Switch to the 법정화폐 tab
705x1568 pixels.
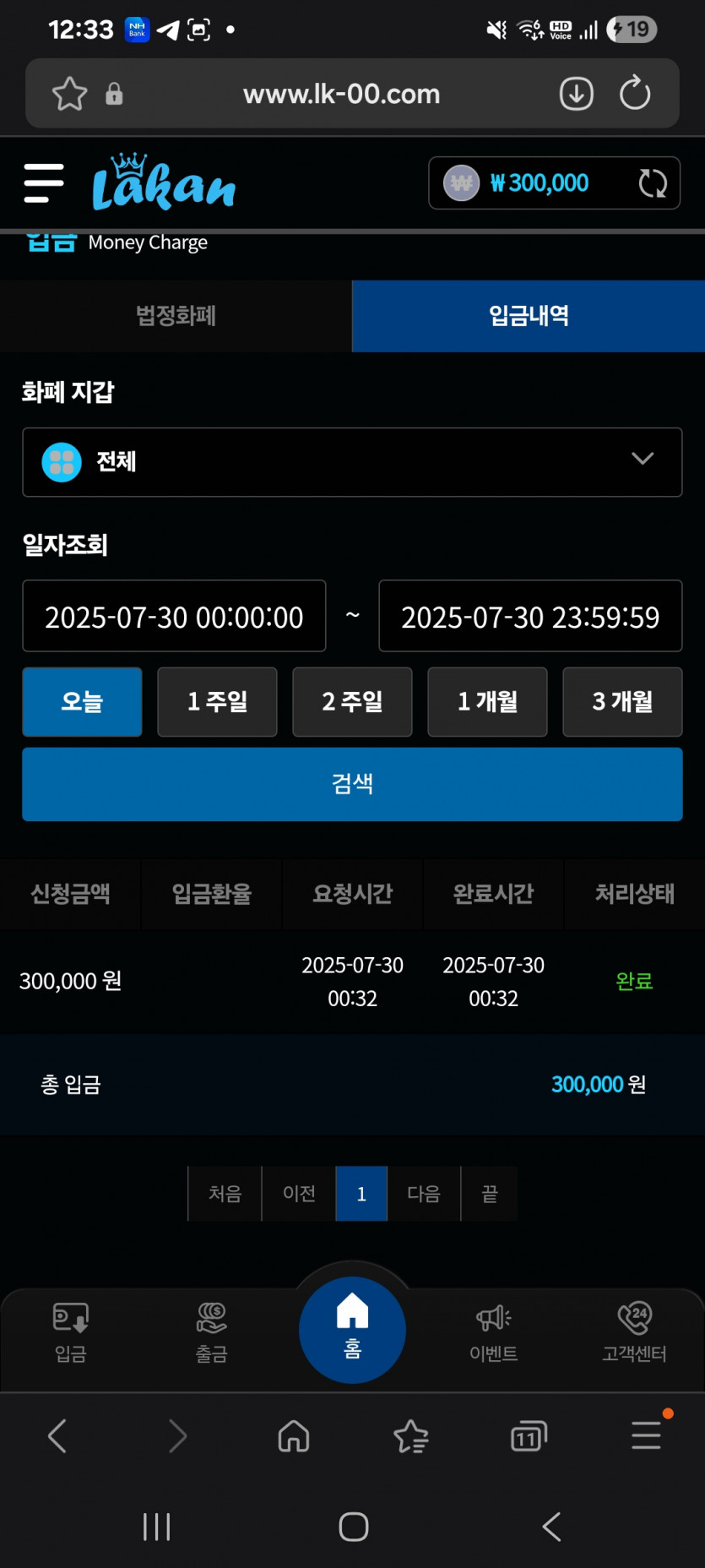(176, 316)
